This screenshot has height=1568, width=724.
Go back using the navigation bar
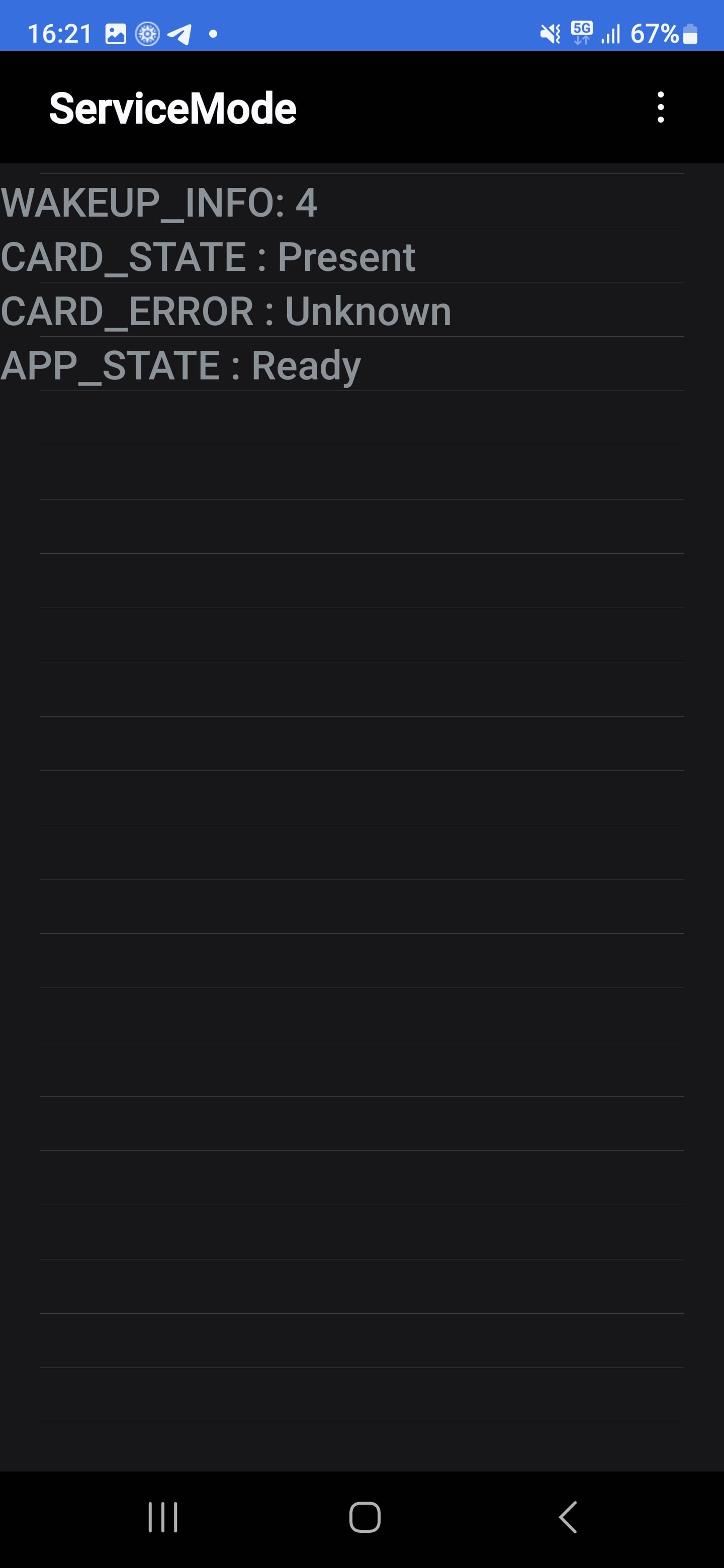pyautogui.click(x=568, y=1516)
